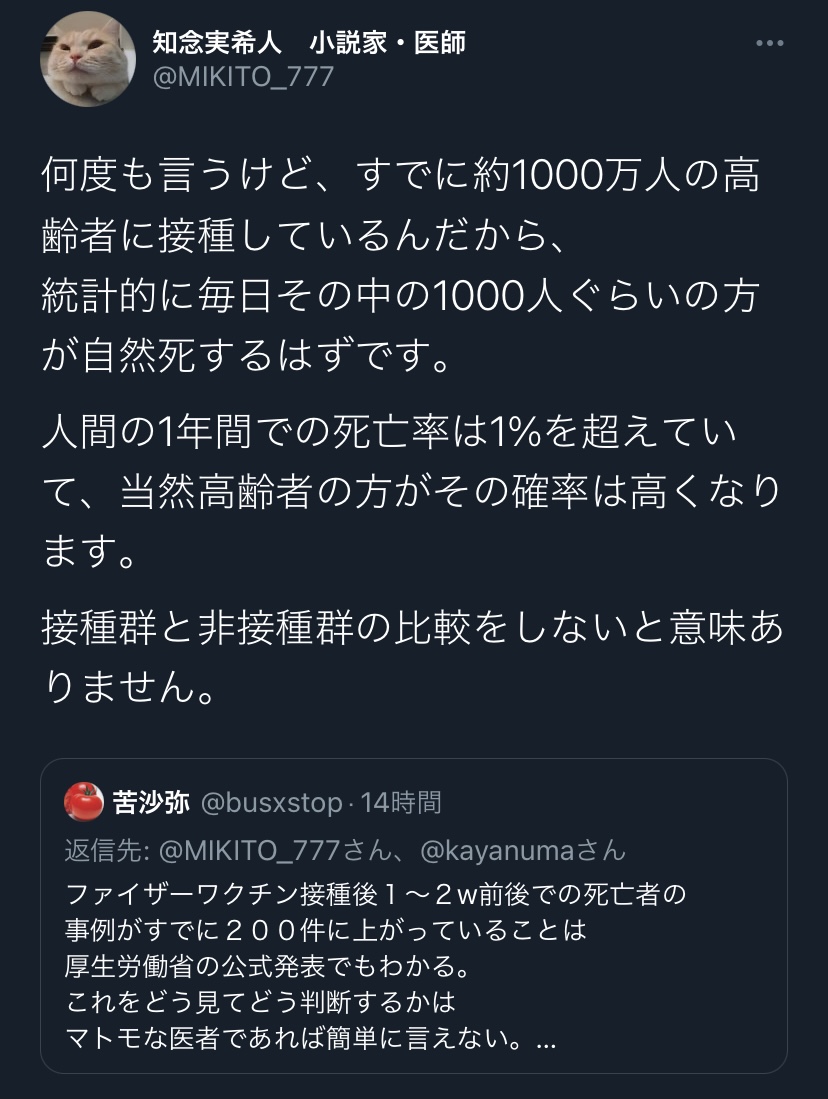Open 知念実希人's profile picture
The height and width of the screenshot is (1099, 828).
click(x=87, y=59)
